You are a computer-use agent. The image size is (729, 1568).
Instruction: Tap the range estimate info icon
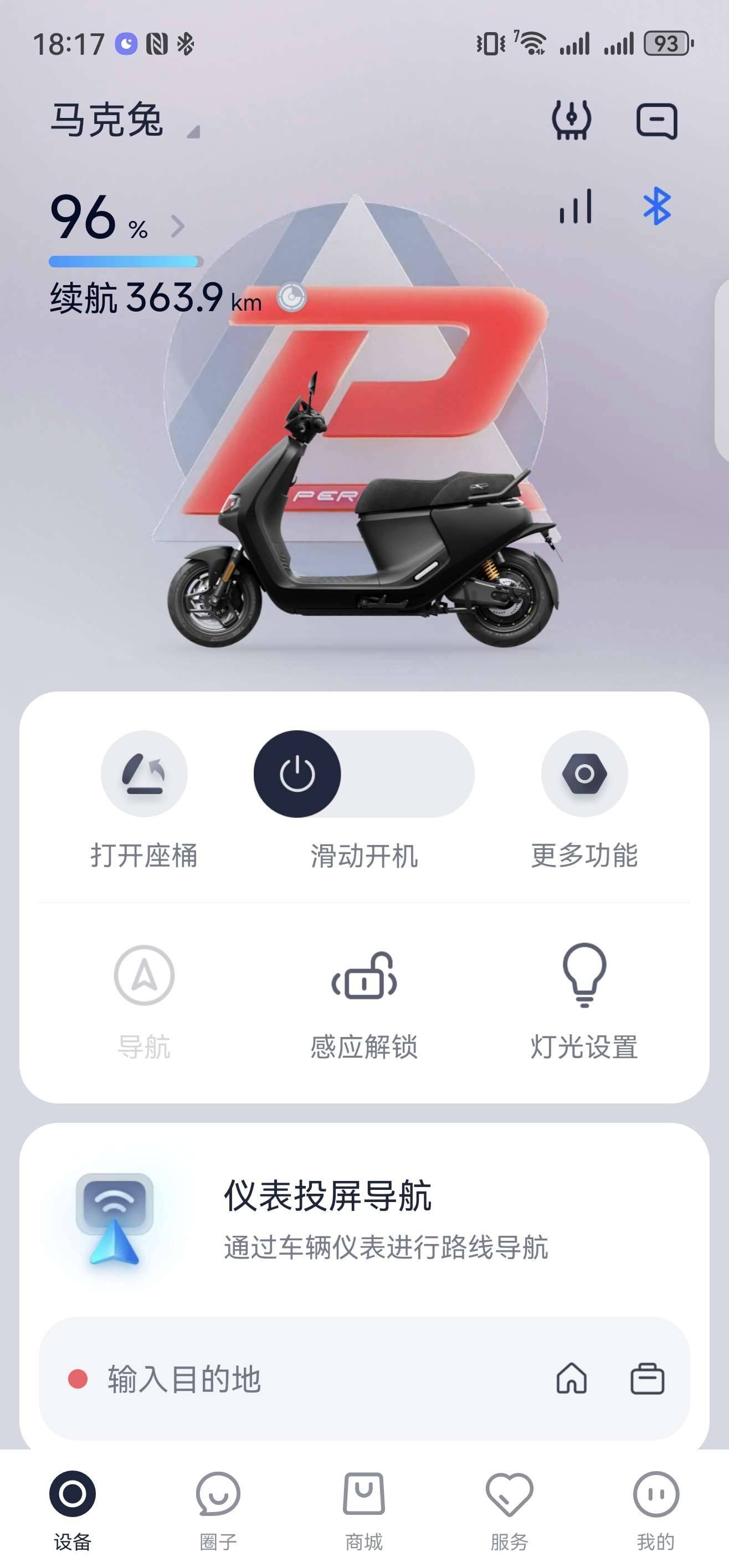(292, 298)
